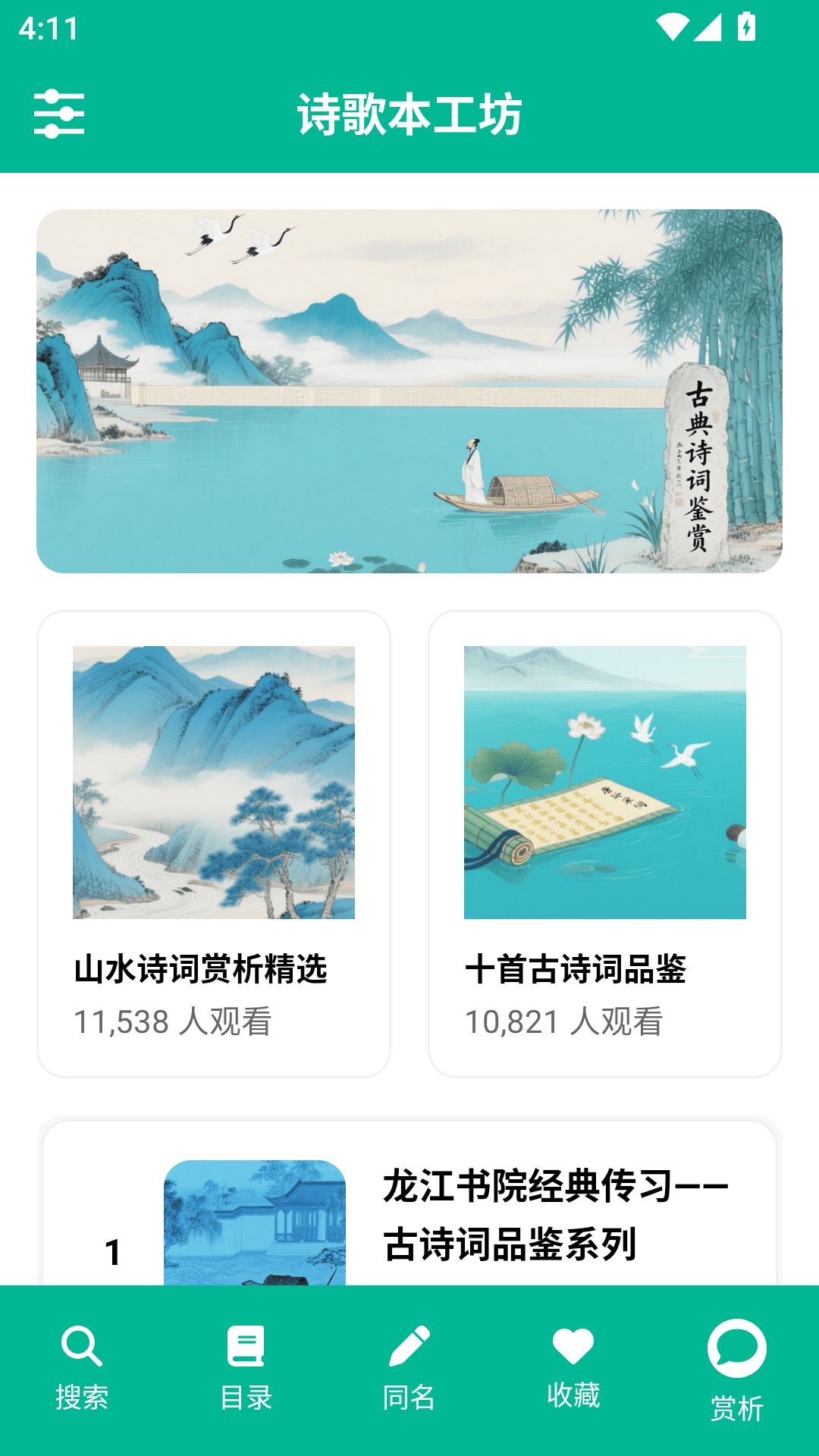
Task: Tap the Wi-Fi icon in status bar
Action: coord(672,25)
